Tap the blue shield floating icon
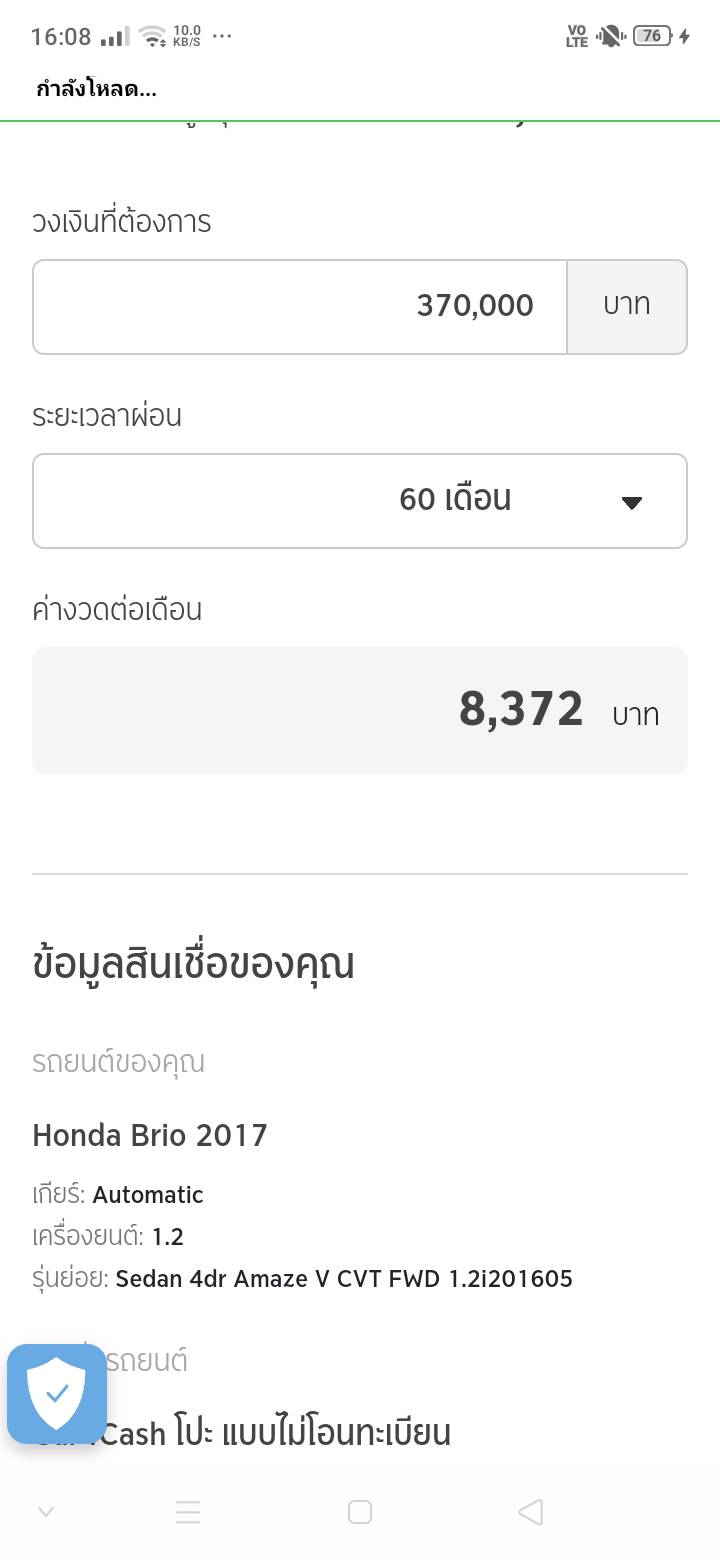 click(x=57, y=1394)
